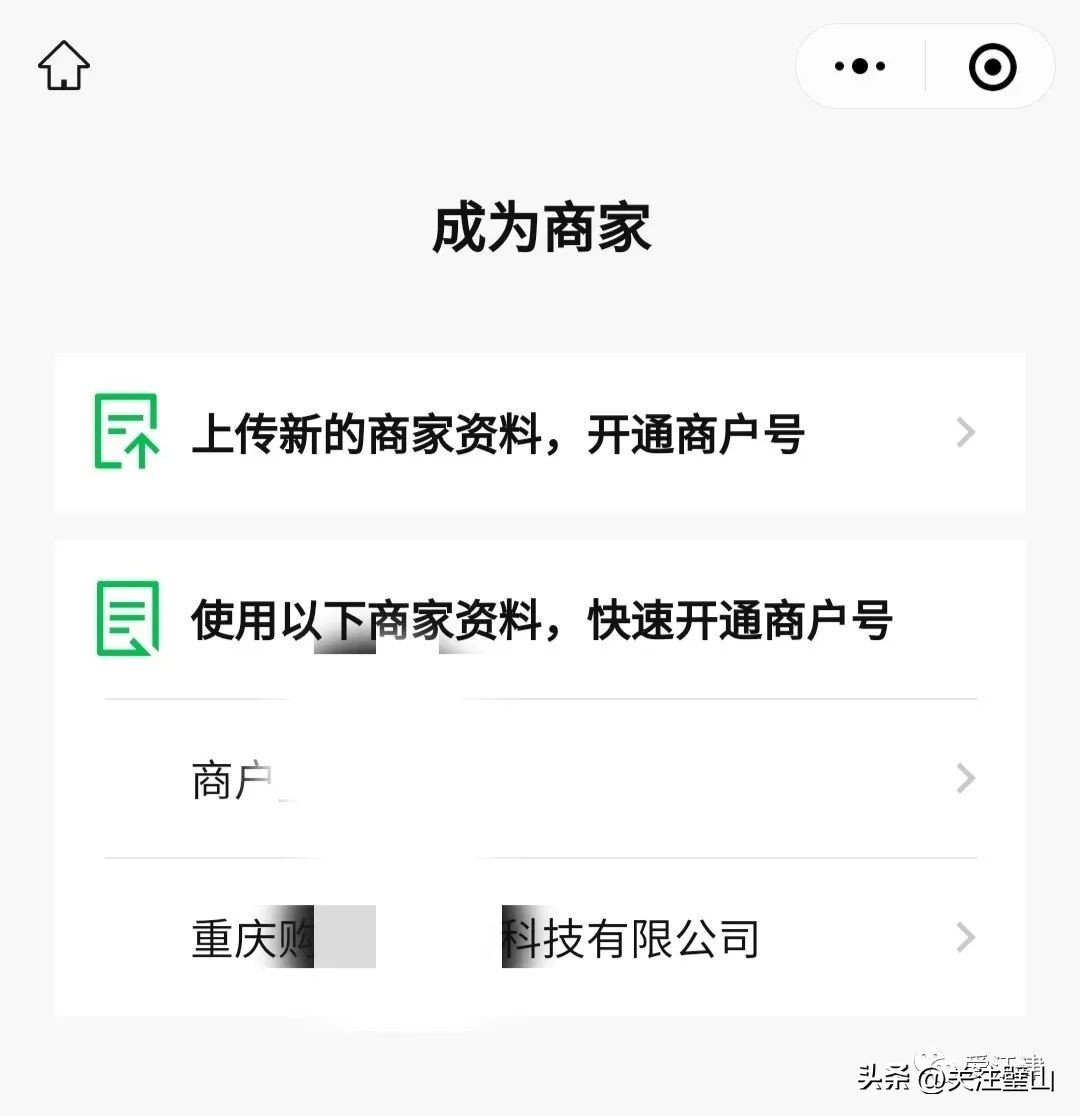Expand the chevron on the 重庆 company row

[963, 938]
